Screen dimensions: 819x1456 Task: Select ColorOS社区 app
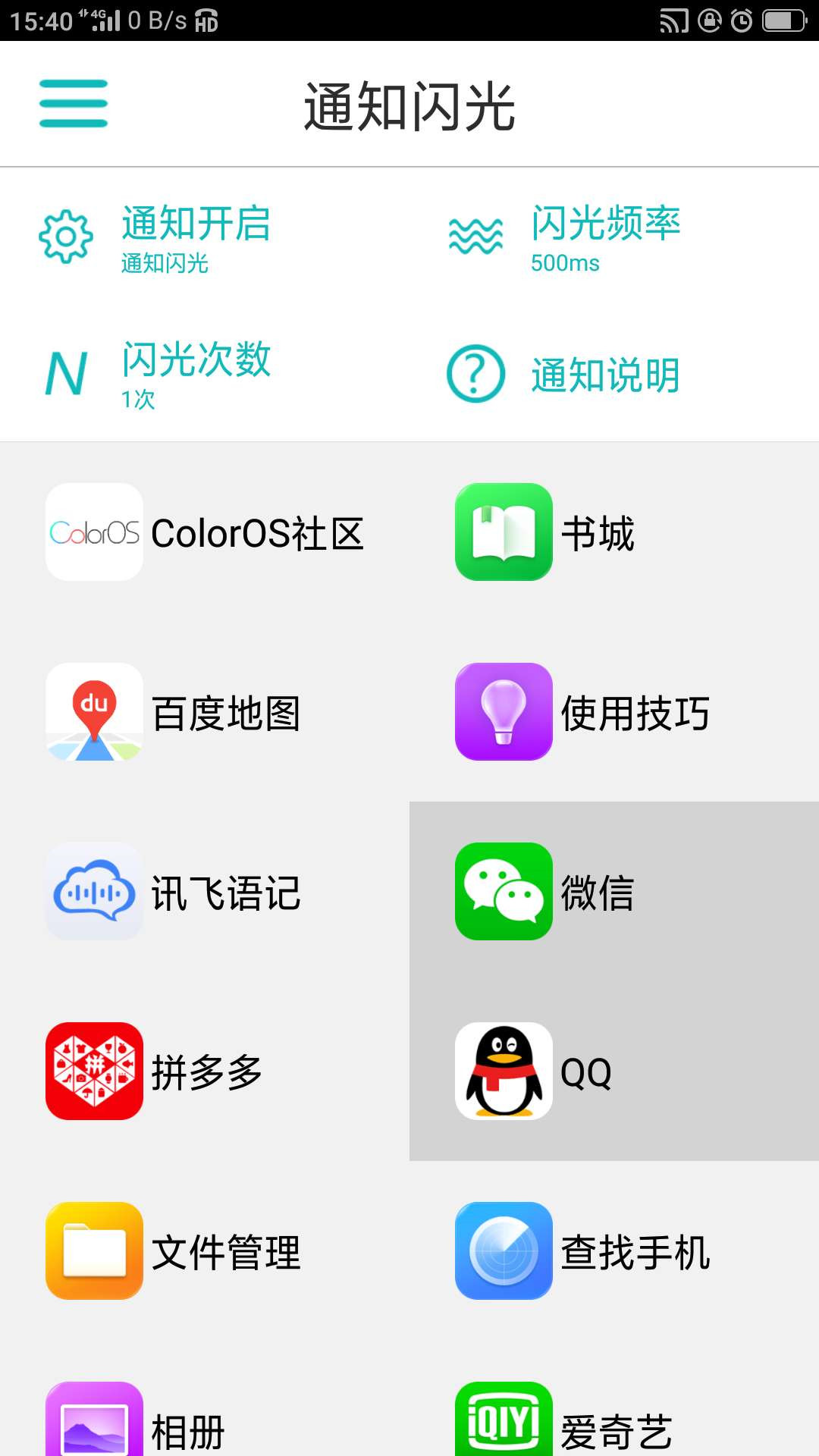click(205, 532)
